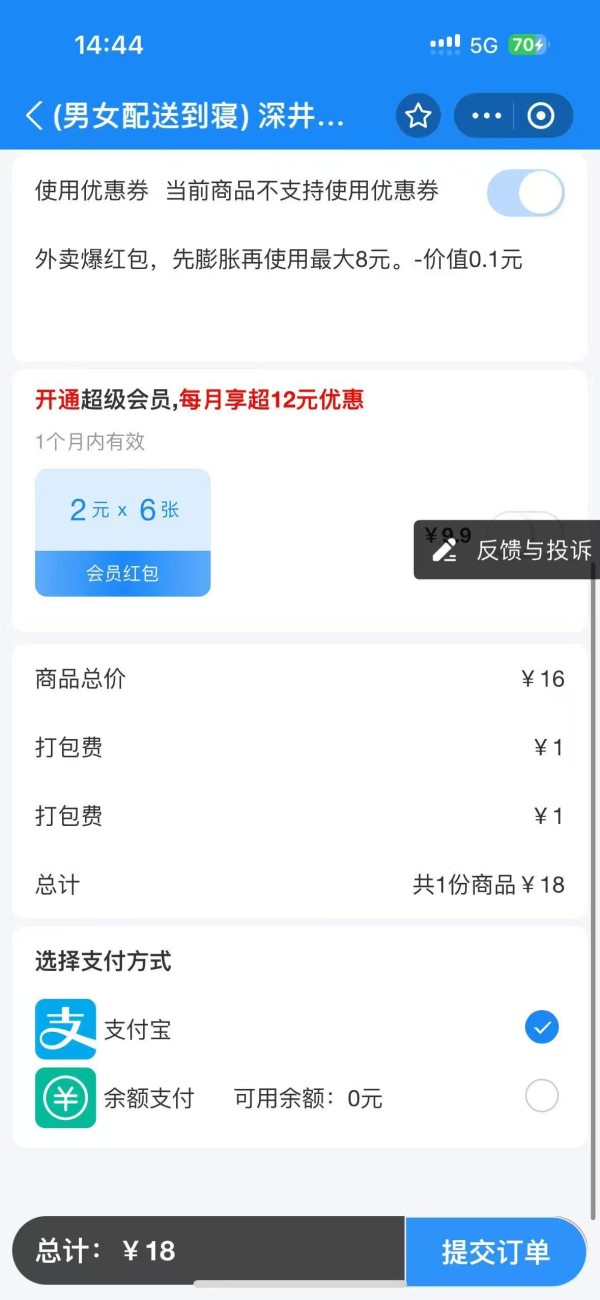Toggle the 使用优惠券 switch
The width and height of the screenshot is (600, 1300).
coord(526,192)
